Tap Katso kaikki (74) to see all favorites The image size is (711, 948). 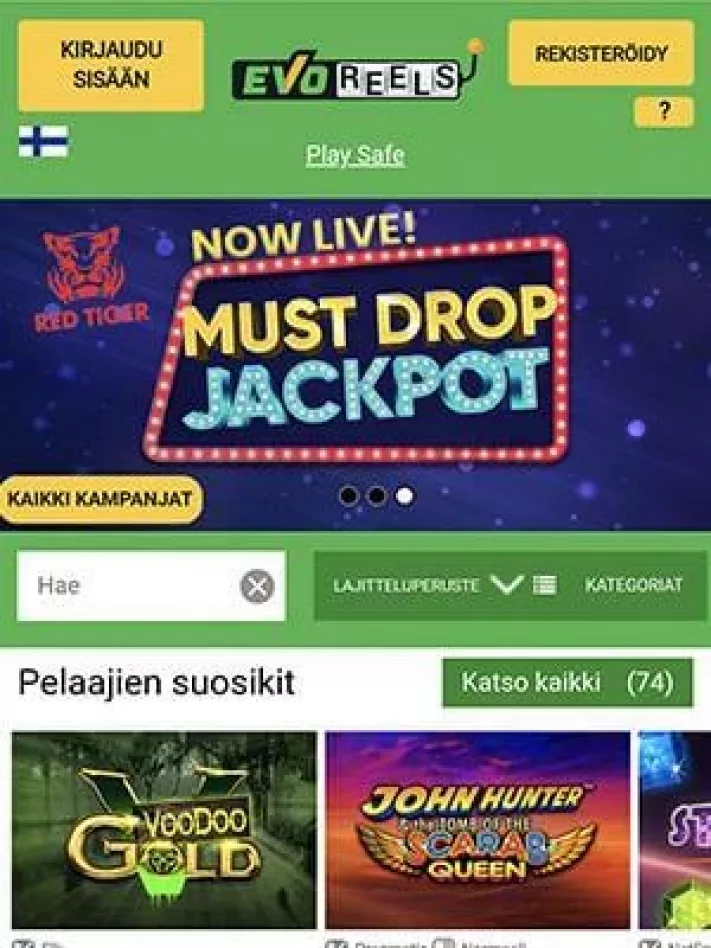[567, 683]
